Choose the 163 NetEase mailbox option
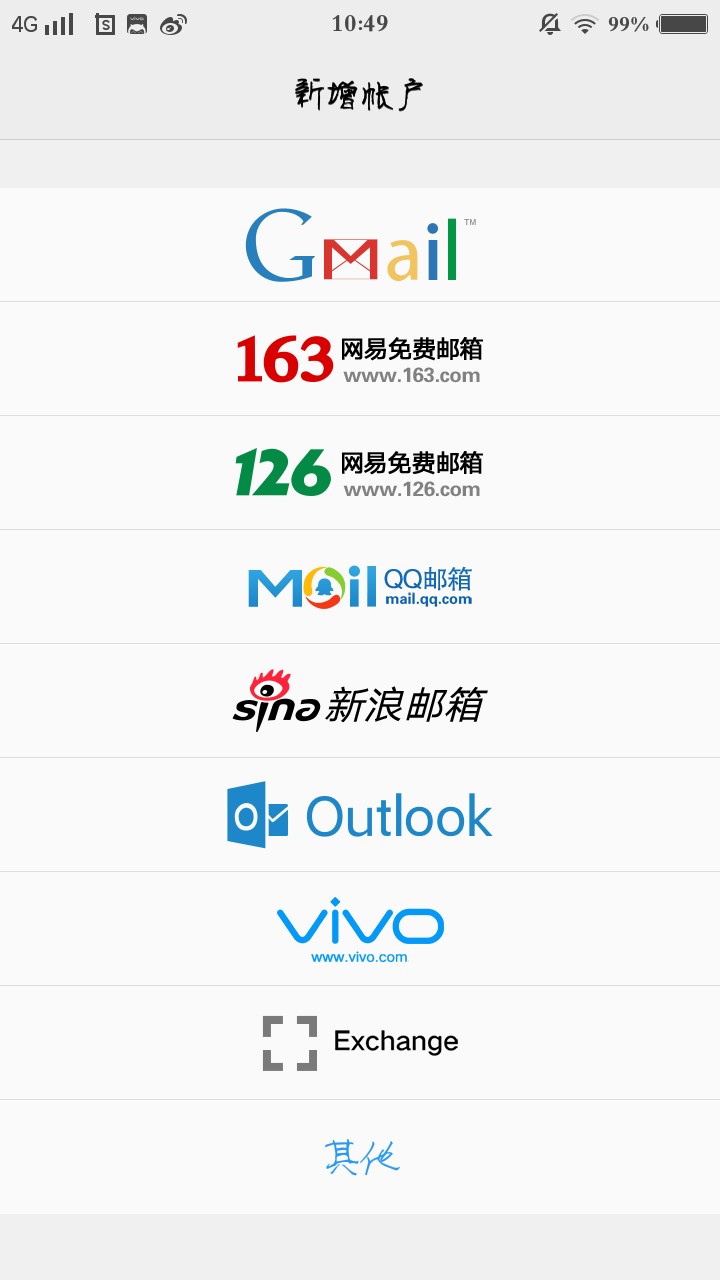 pyautogui.click(x=360, y=359)
